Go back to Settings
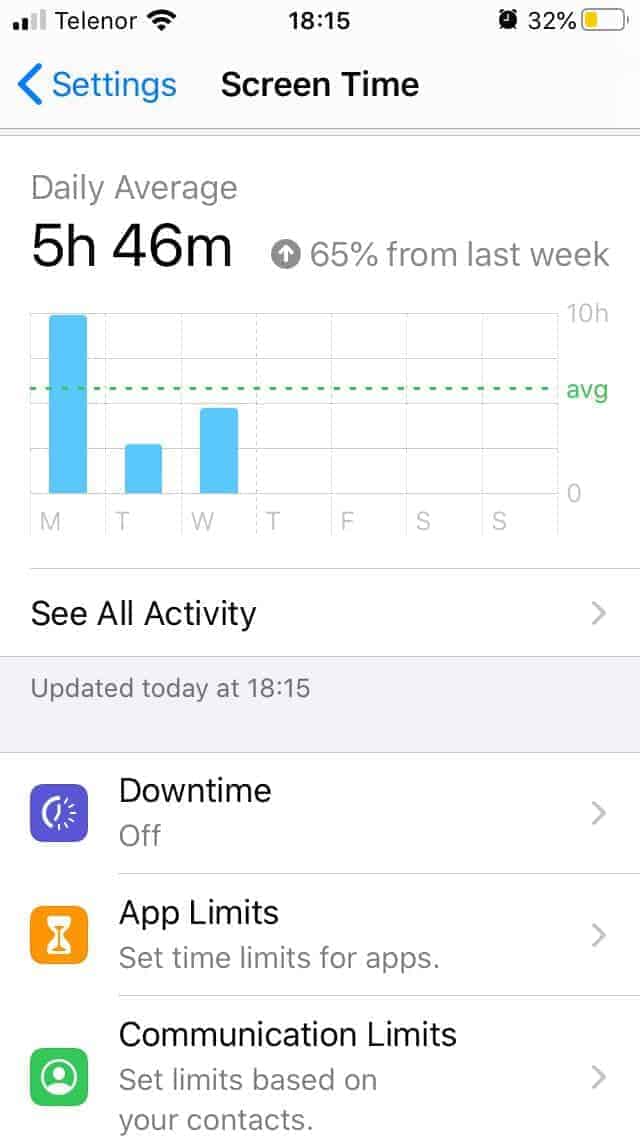640x1136 pixels. [x=97, y=85]
